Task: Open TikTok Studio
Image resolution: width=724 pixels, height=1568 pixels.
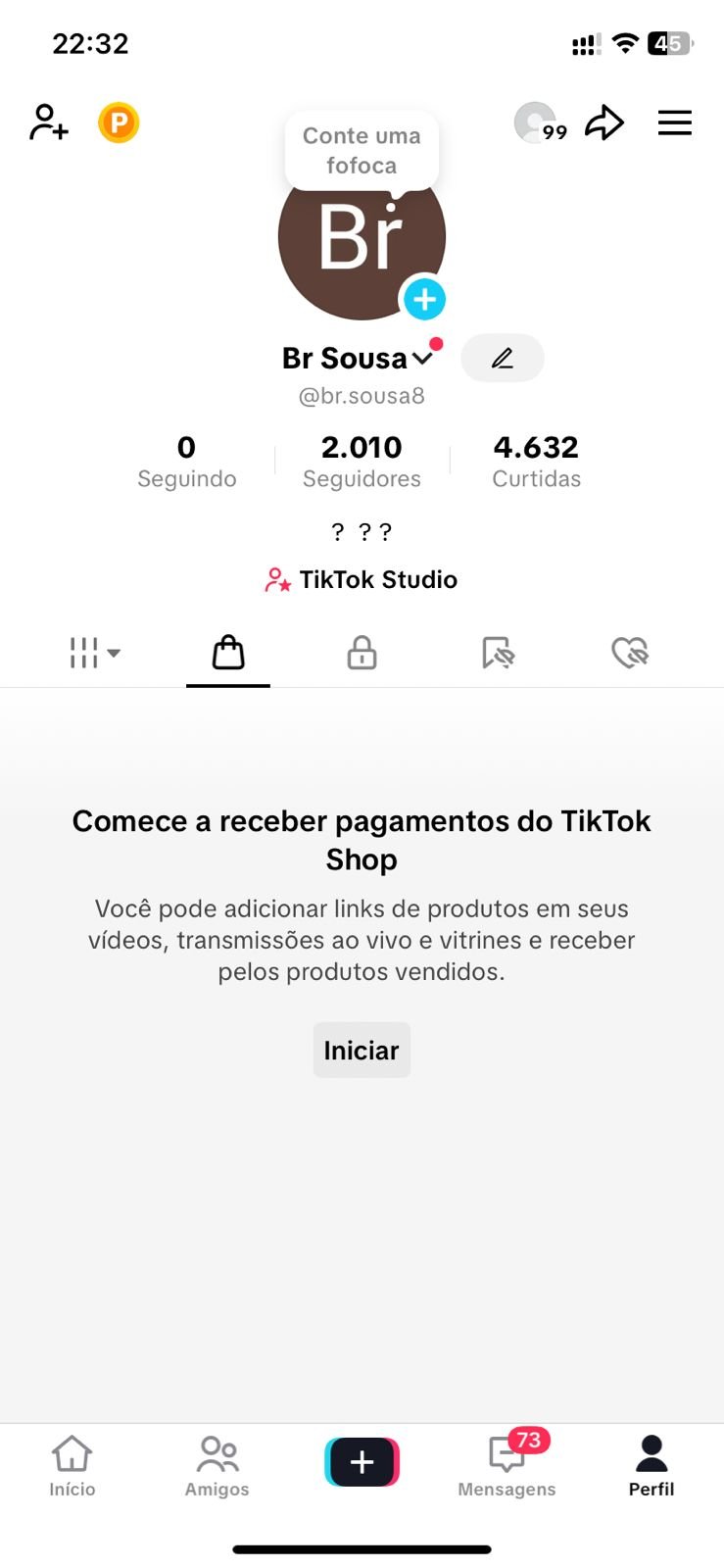Action: tap(362, 580)
